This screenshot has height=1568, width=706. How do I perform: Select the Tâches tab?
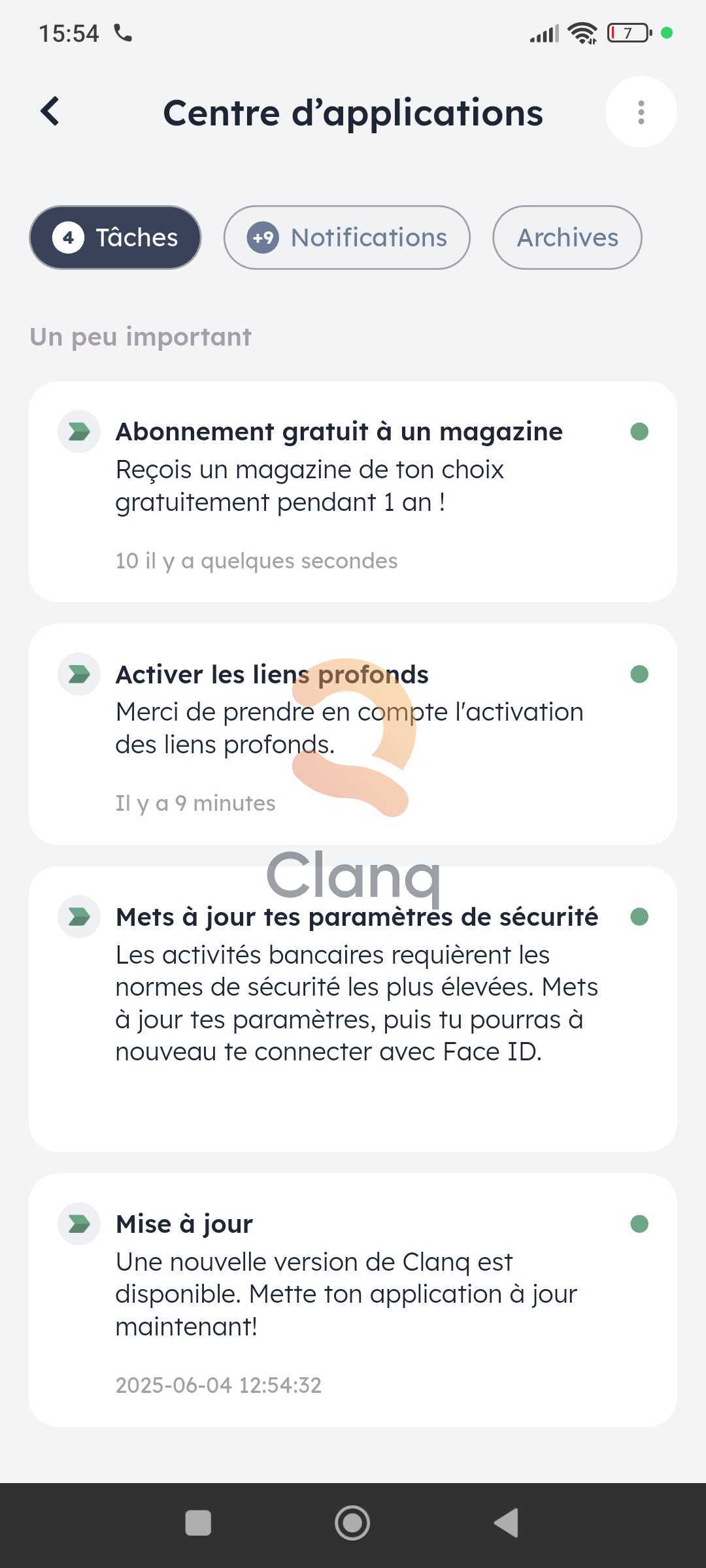pyautogui.click(x=116, y=238)
